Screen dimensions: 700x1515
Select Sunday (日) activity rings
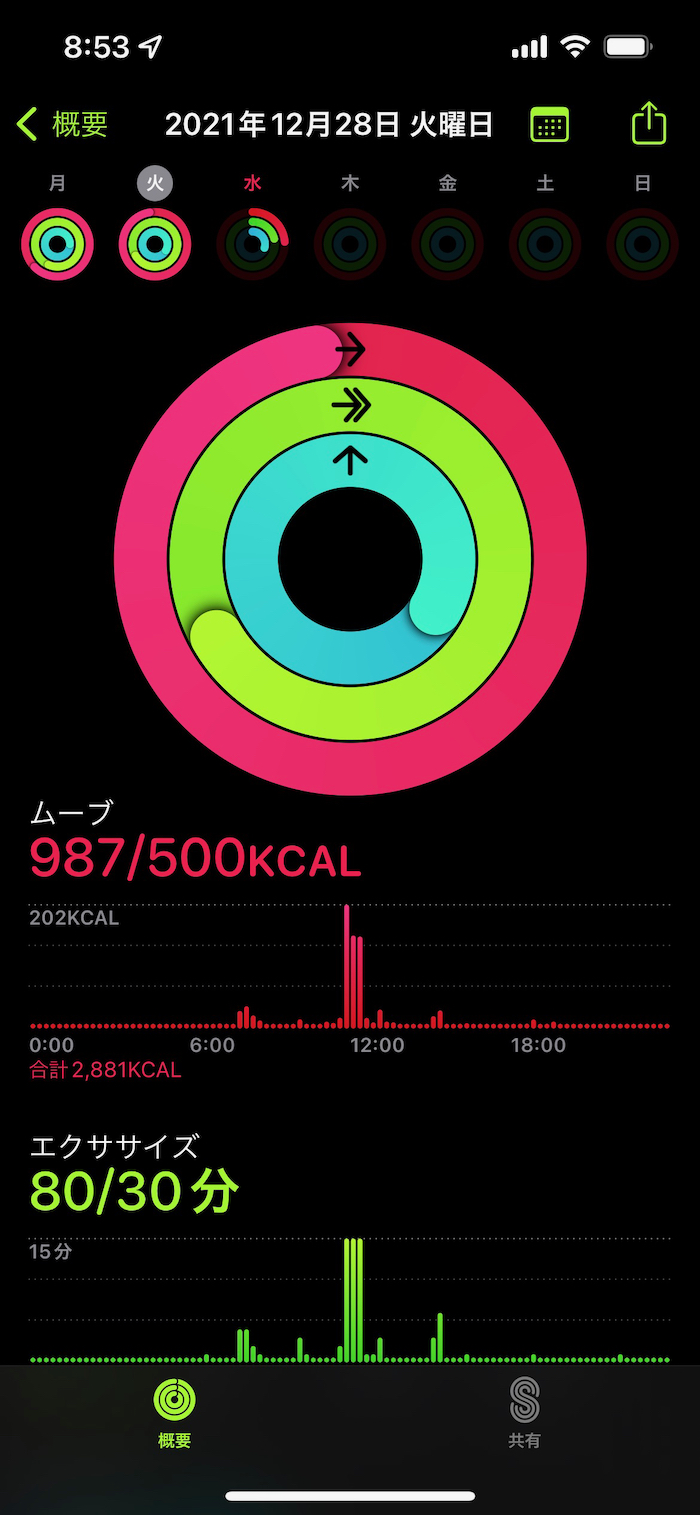643,243
